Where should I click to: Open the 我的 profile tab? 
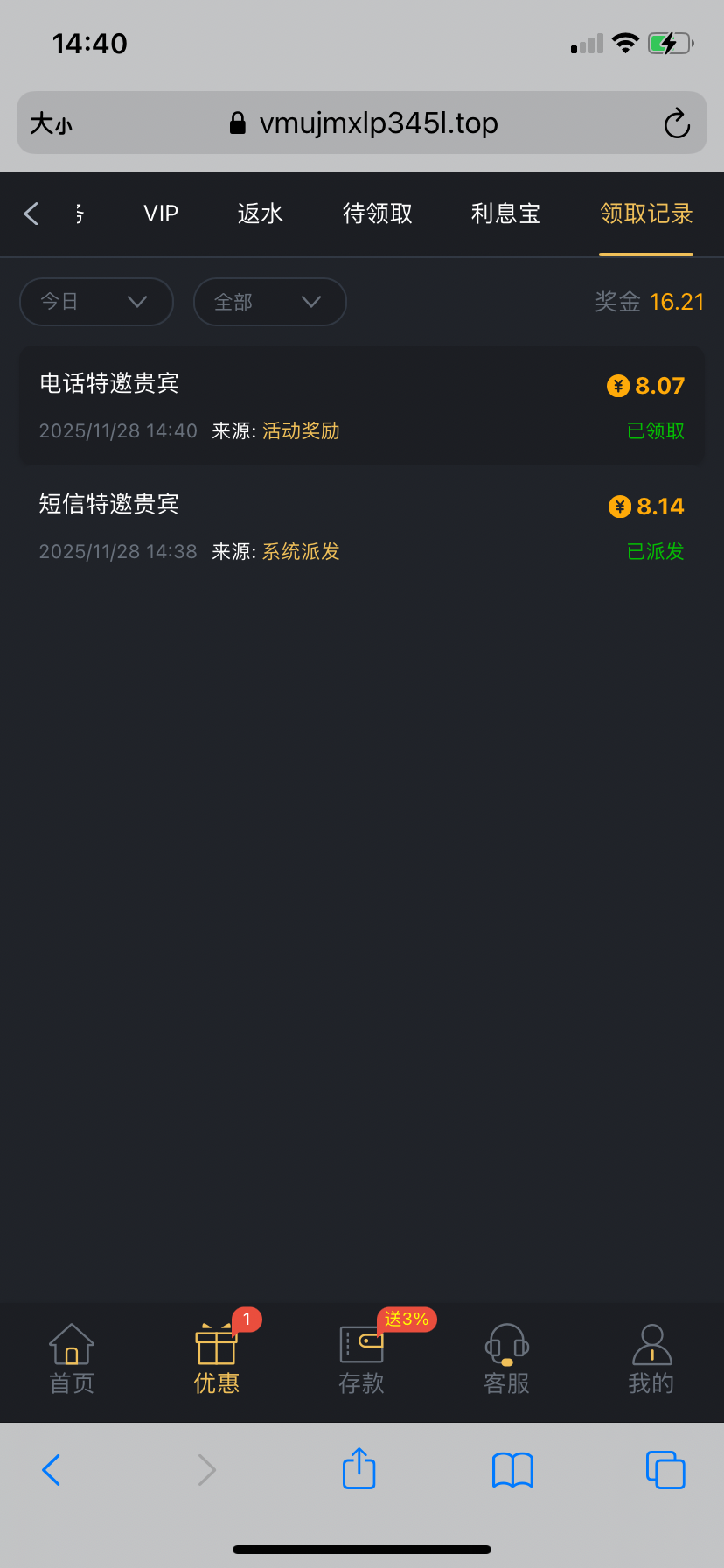pos(651,1358)
